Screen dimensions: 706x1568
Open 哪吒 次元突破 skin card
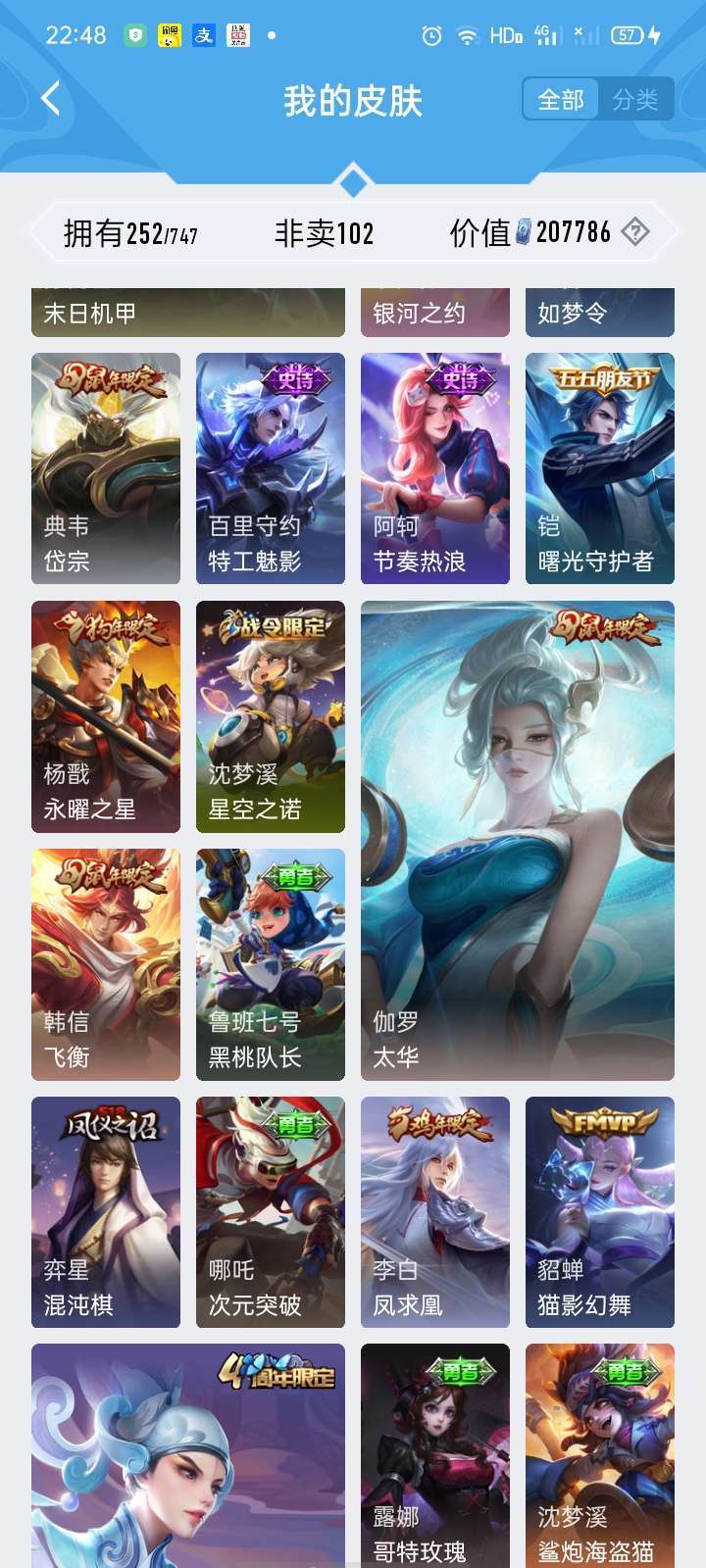coord(271,1212)
